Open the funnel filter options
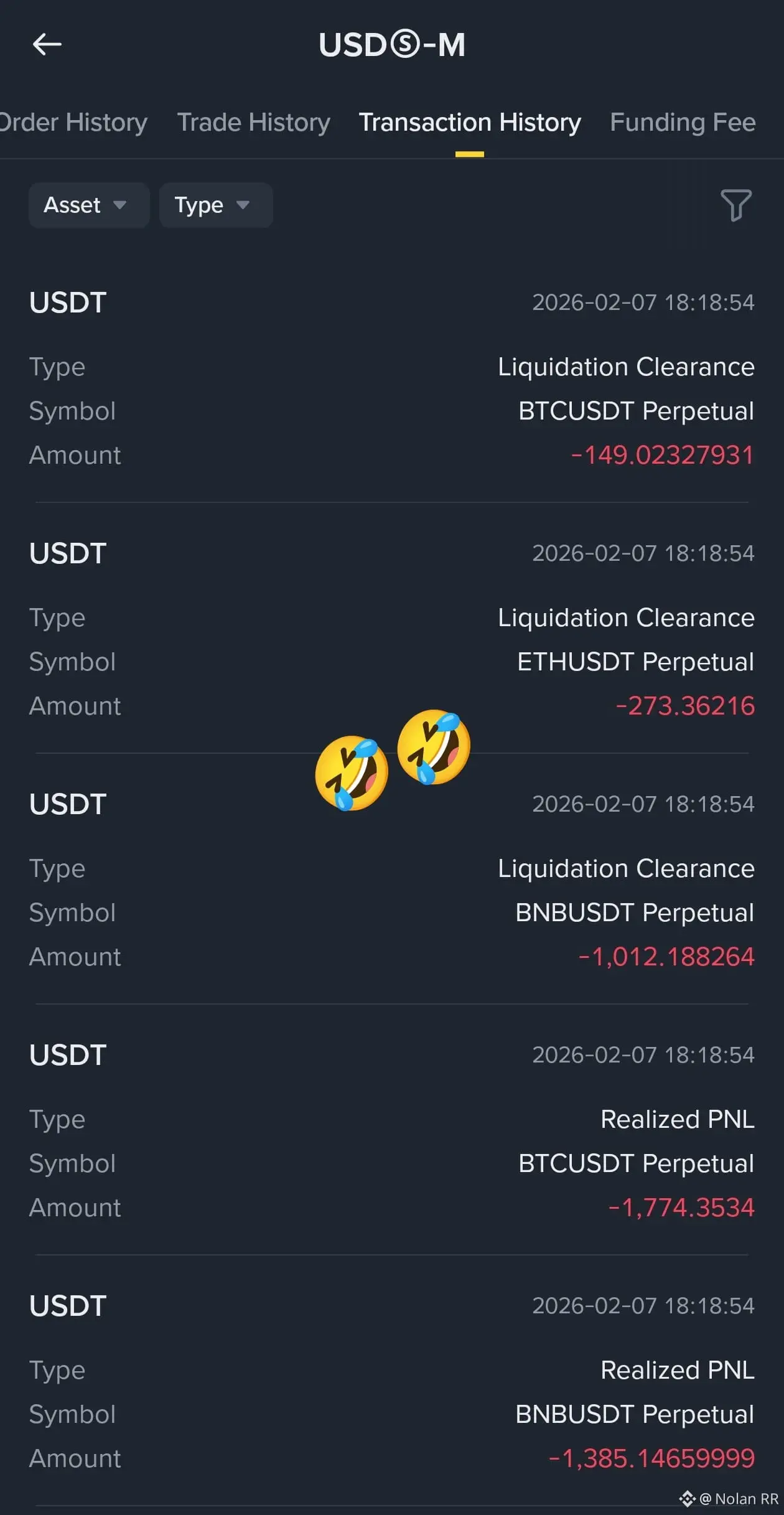Screen dimensions: 784x1515 click(x=736, y=205)
